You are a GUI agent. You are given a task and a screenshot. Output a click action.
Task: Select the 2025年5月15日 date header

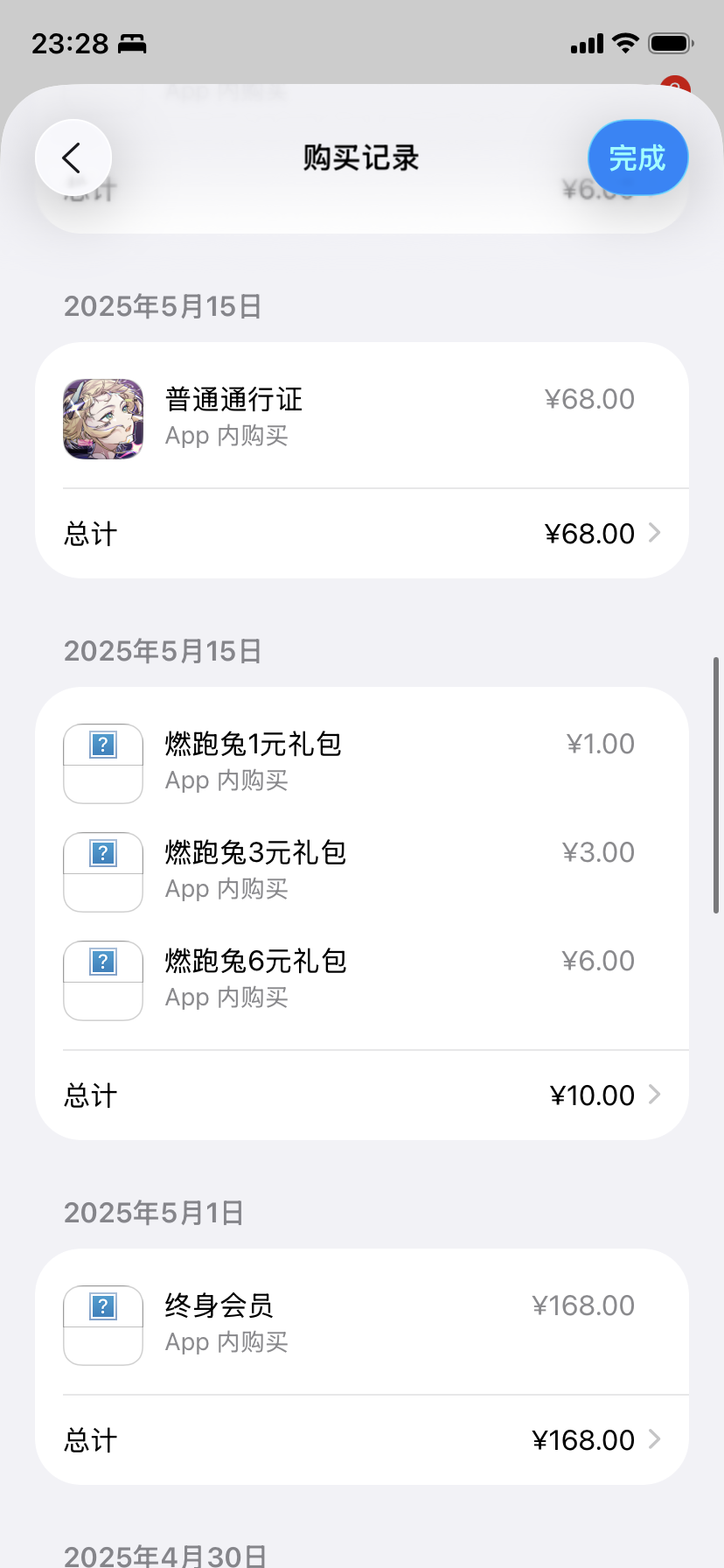[163, 306]
